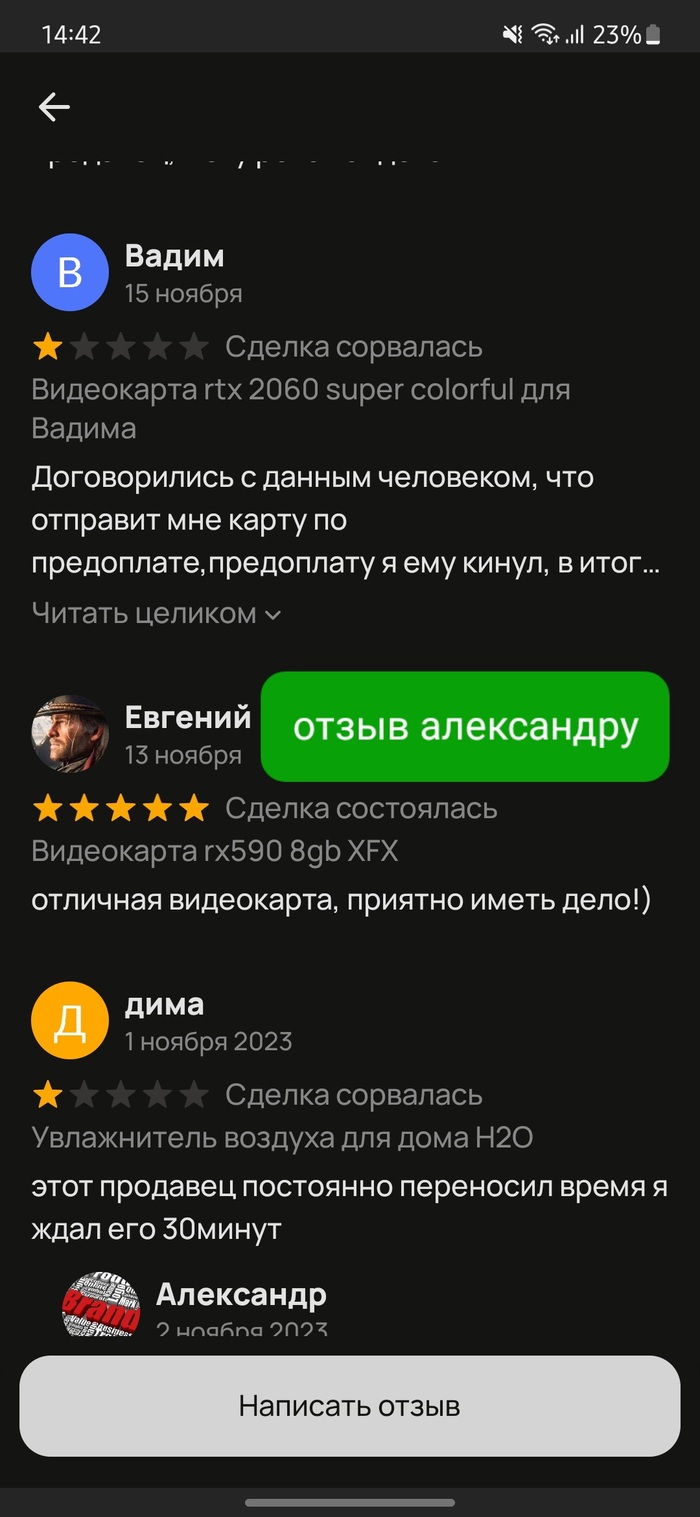Viewport: 700px width, 1517px height.
Task: Open reviewer Евгений's profile picture
Action: tap(70, 733)
